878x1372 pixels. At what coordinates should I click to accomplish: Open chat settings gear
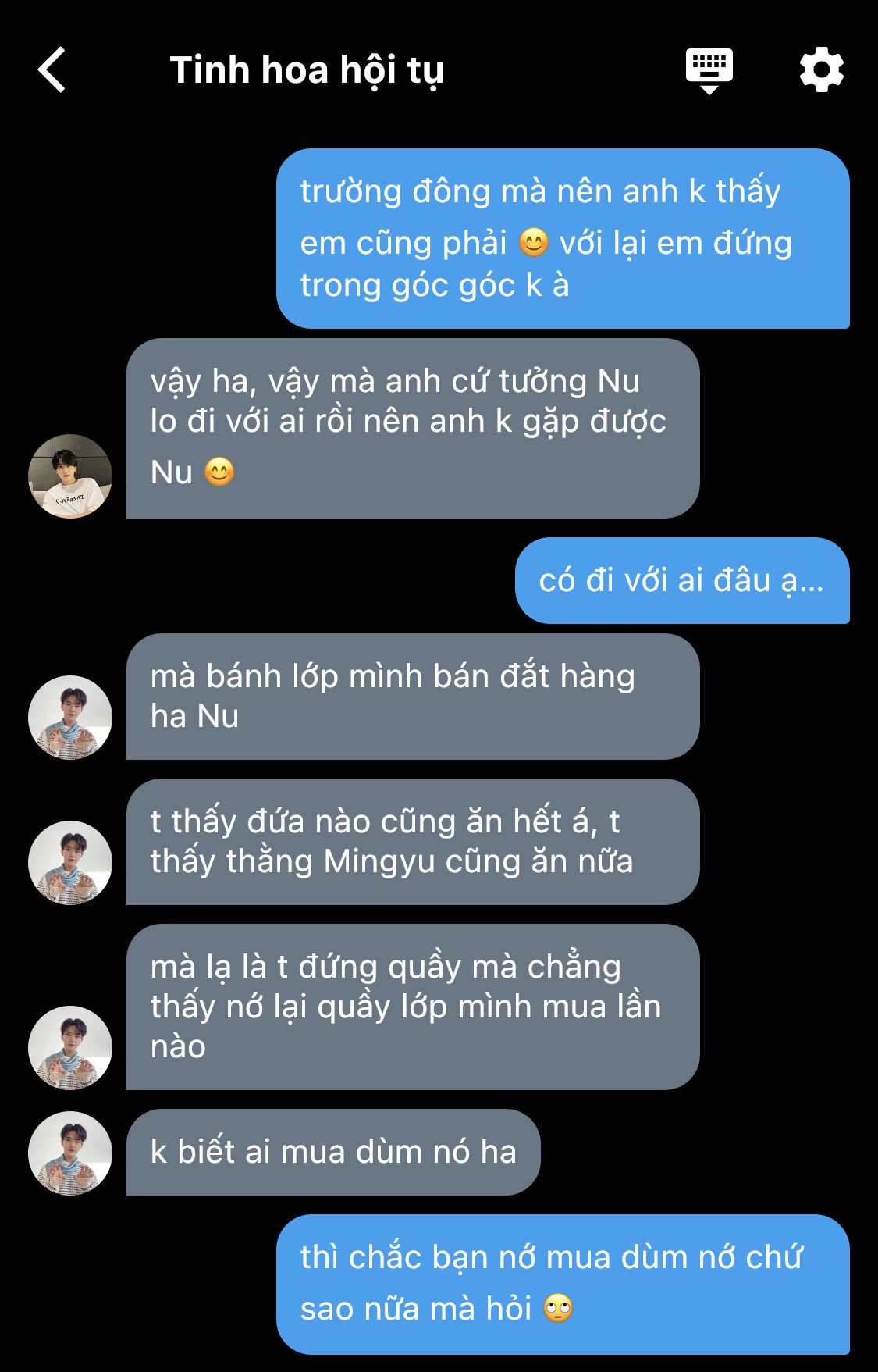[x=821, y=70]
